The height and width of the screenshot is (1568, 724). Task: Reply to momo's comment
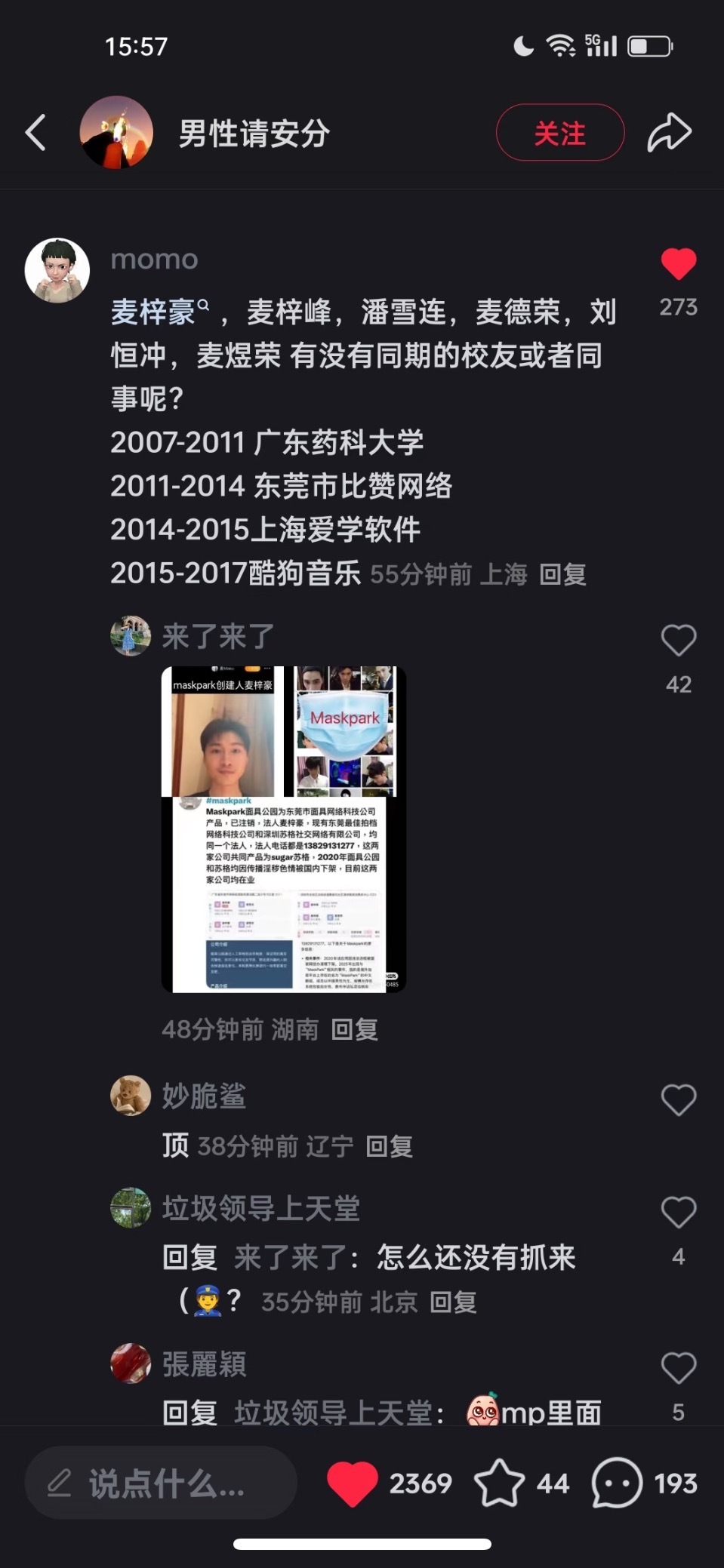coord(562,575)
